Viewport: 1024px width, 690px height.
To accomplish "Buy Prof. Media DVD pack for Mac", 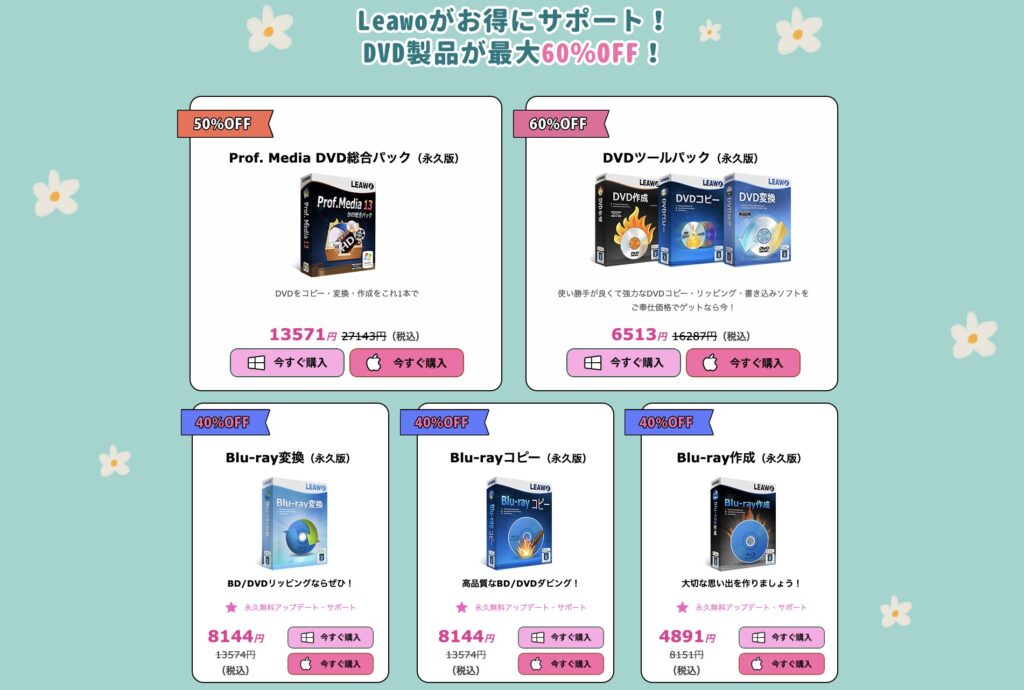I will (x=406, y=363).
